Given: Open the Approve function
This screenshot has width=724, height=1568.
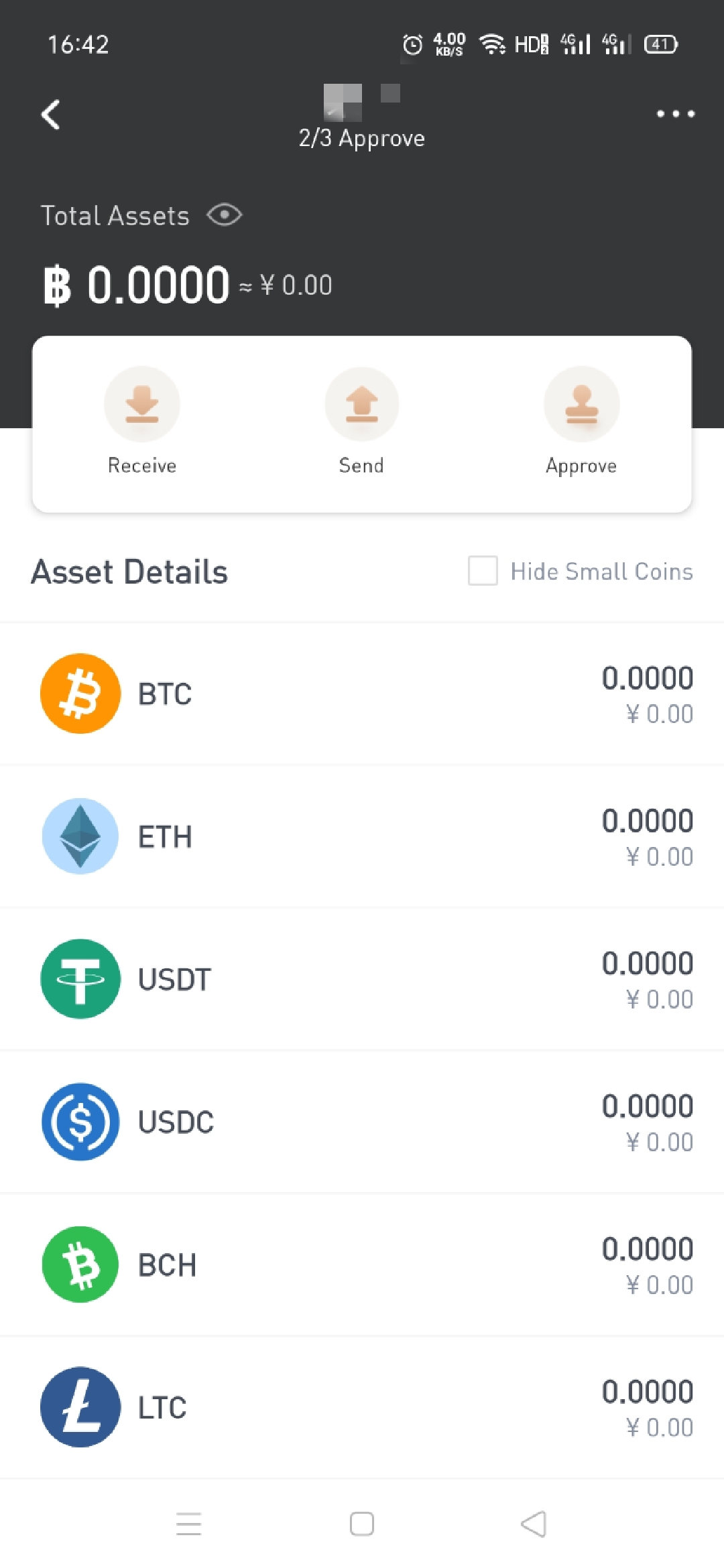Looking at the screenshot, I should pyautogui.click(x=581, y=404).
